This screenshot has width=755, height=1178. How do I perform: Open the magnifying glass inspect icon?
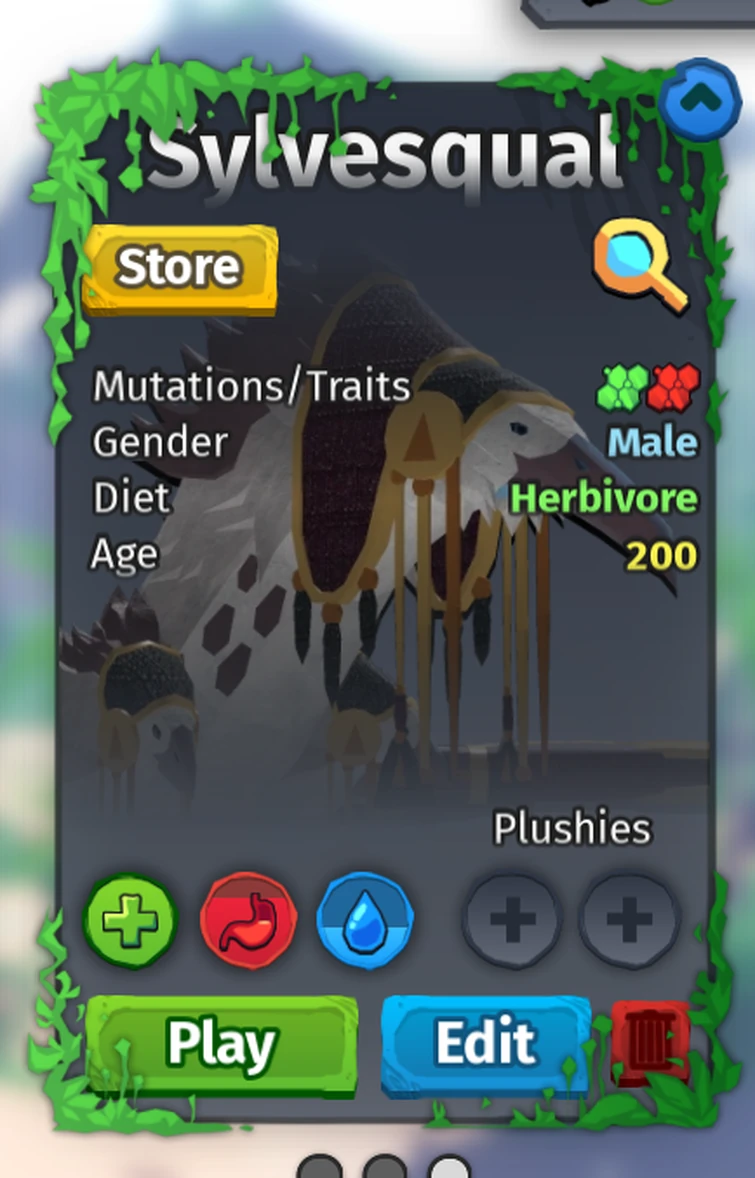click(640, 264)
